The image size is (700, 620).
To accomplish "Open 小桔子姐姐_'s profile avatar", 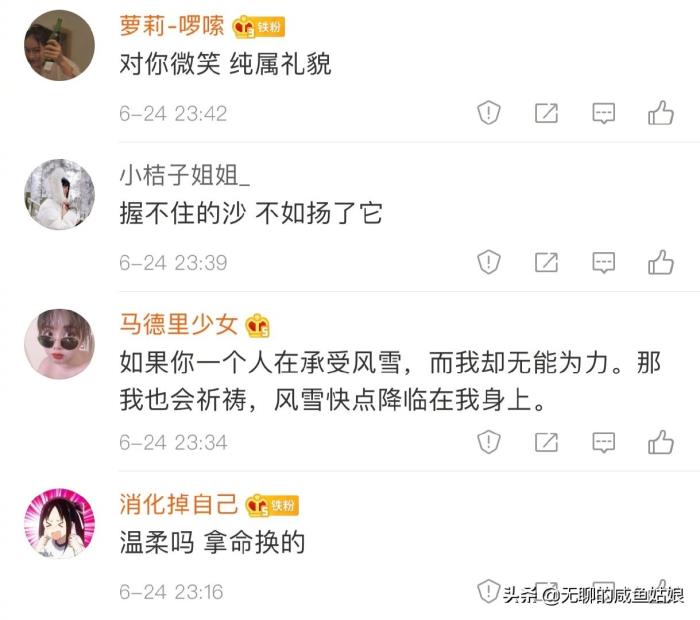I will [59, 194].
